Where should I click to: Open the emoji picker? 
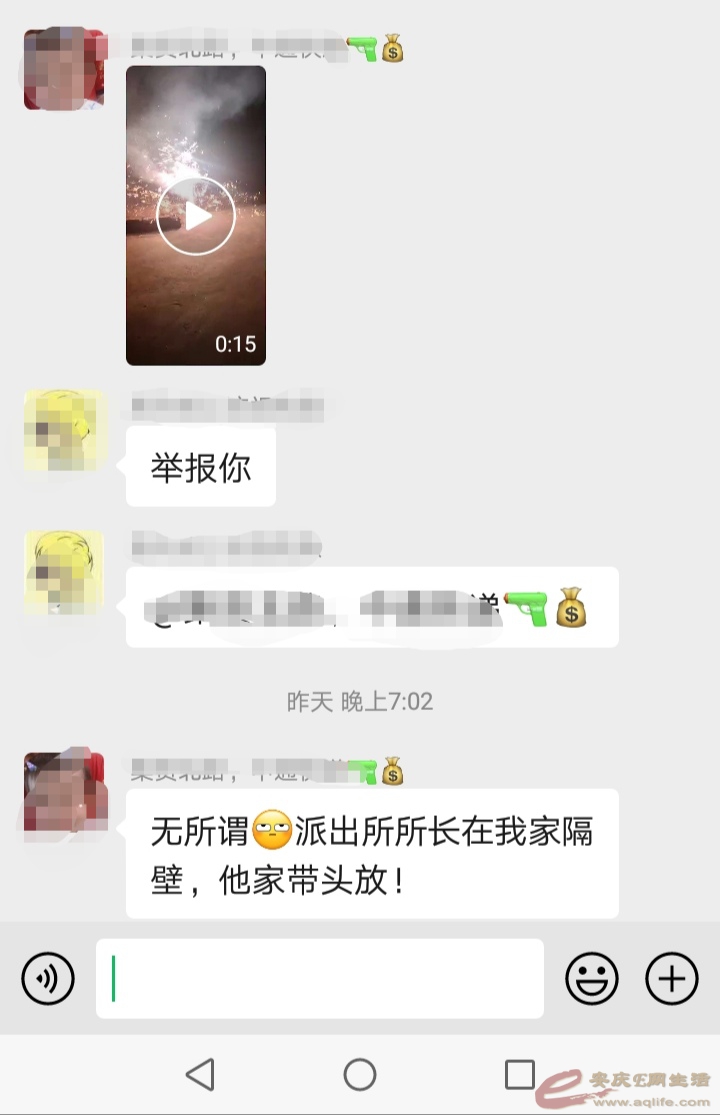592,978
